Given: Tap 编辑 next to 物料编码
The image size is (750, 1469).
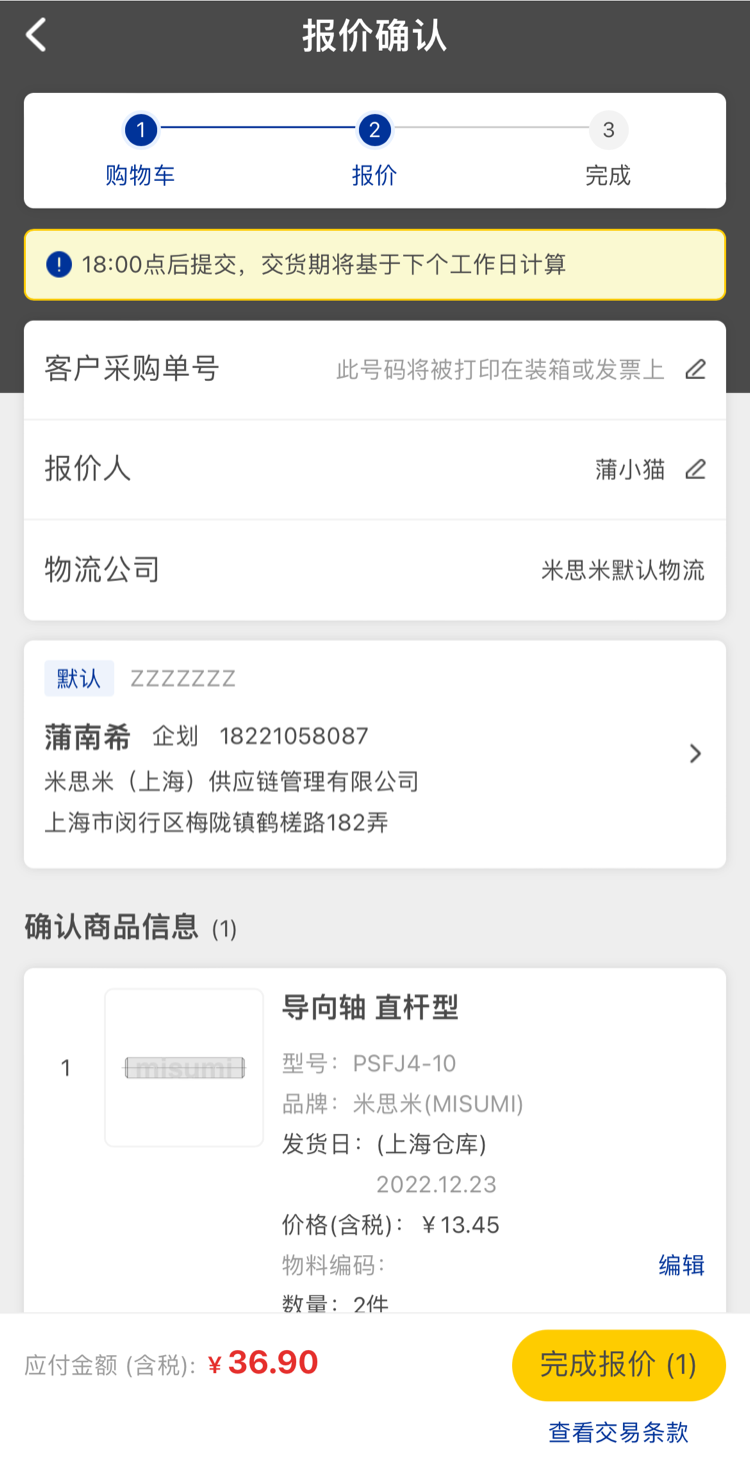Looking at the screenshot, I should [x=681, y=1265].
